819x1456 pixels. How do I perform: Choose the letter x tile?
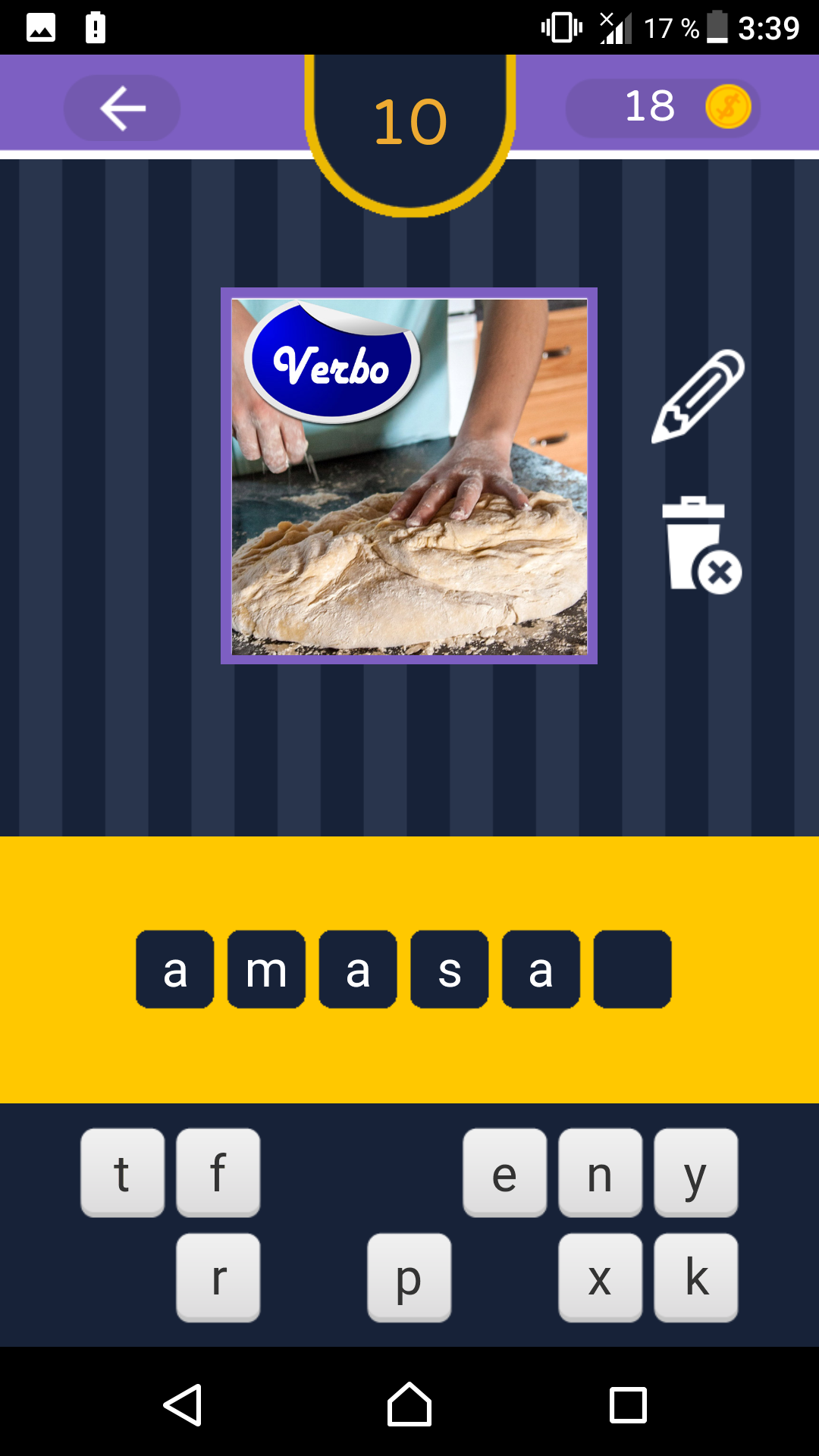pyautogui.click(x=601, y=1277)
